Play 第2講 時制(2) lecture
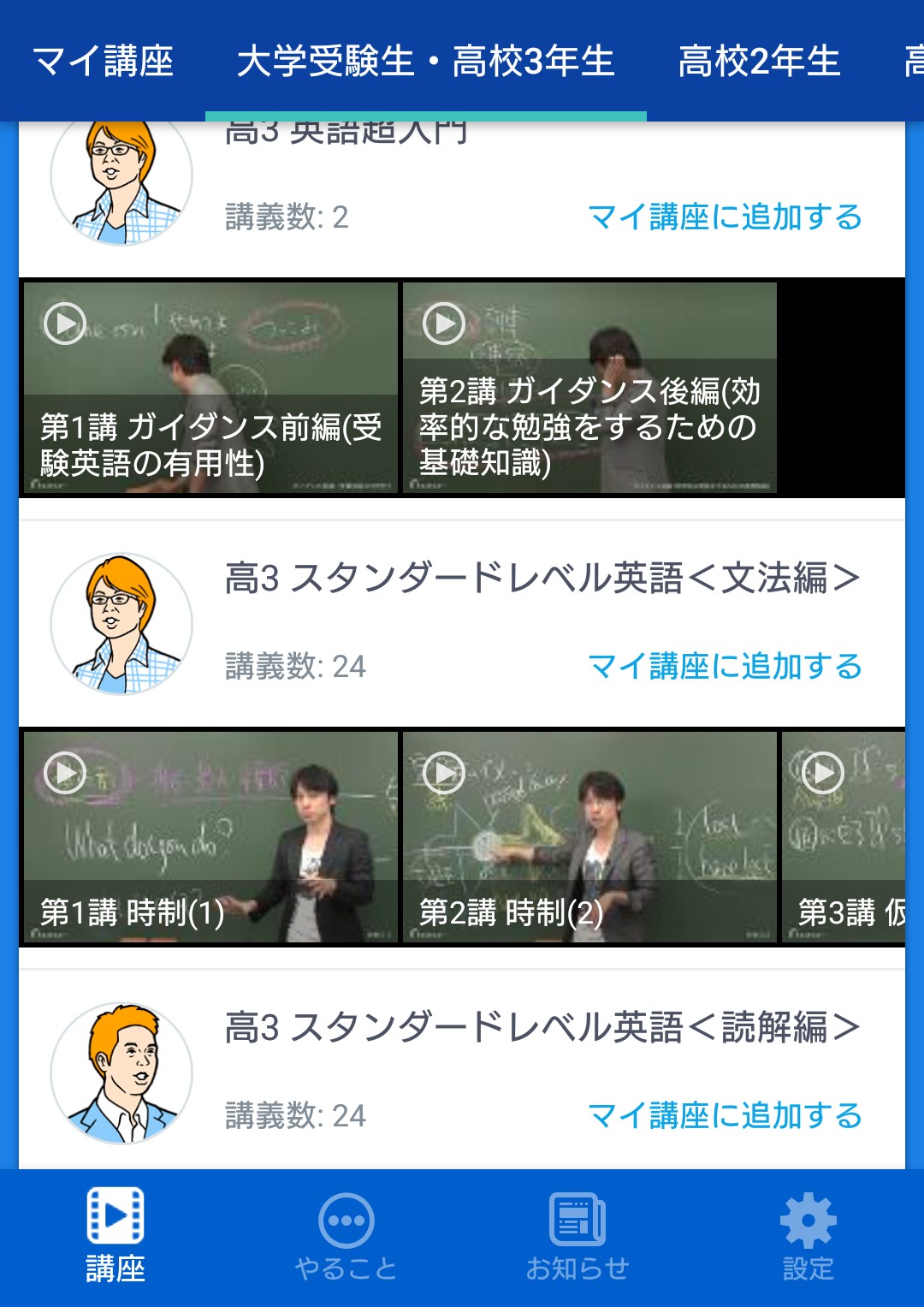Screen dimensions: 924x1307 589,837
